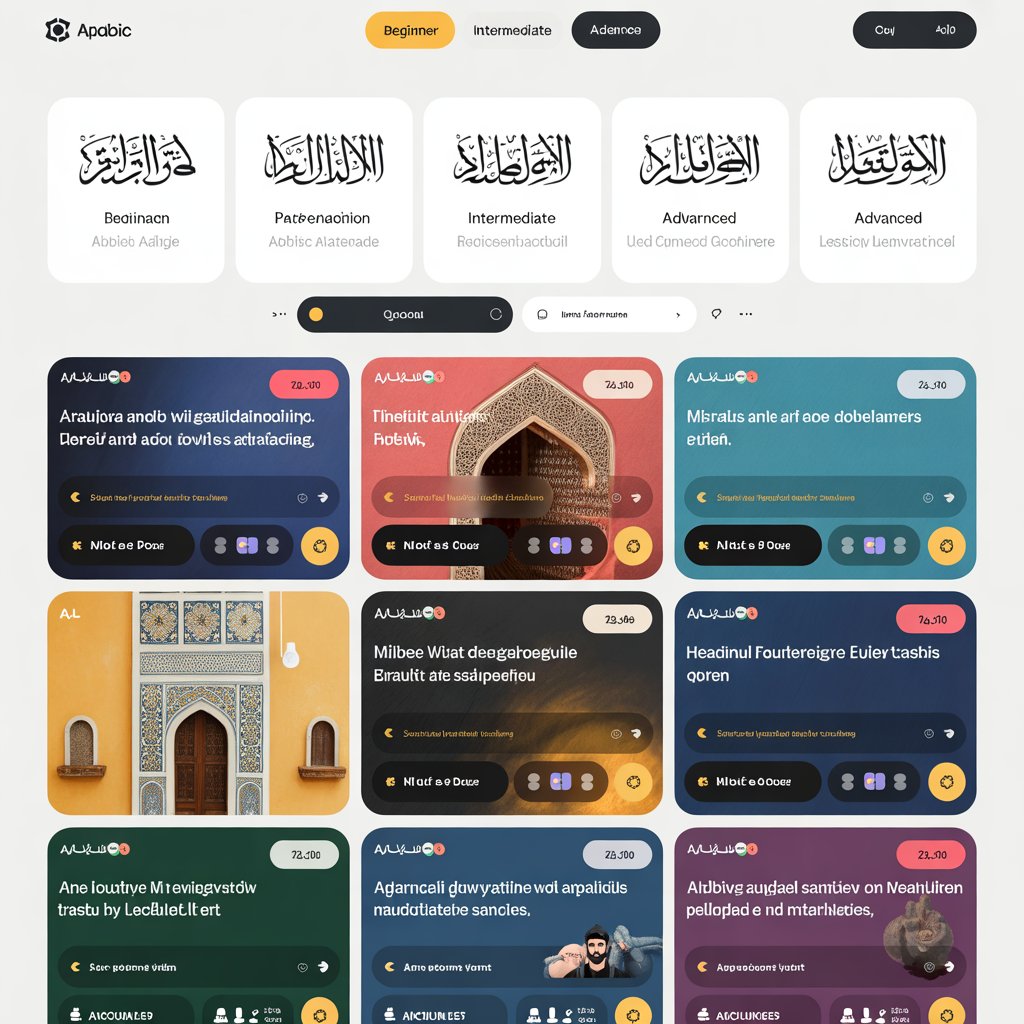Tap the yellow round button on Milbee Wlat card
Viewport: 1024px width, 1024px height.
pyautogui.click(x=633, y=782)
